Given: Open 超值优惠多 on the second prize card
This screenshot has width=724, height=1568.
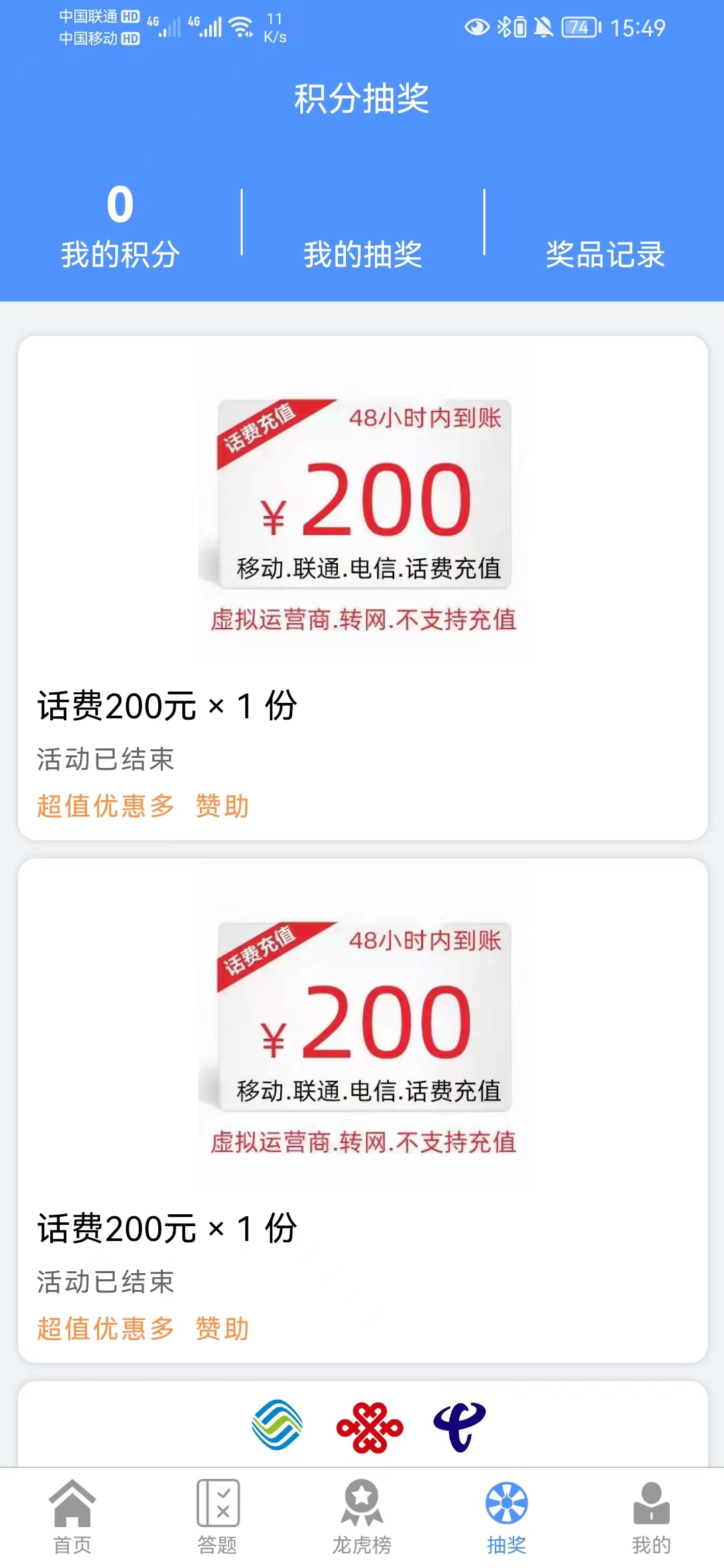Looking at the screenshot, I should point(105,1329).
